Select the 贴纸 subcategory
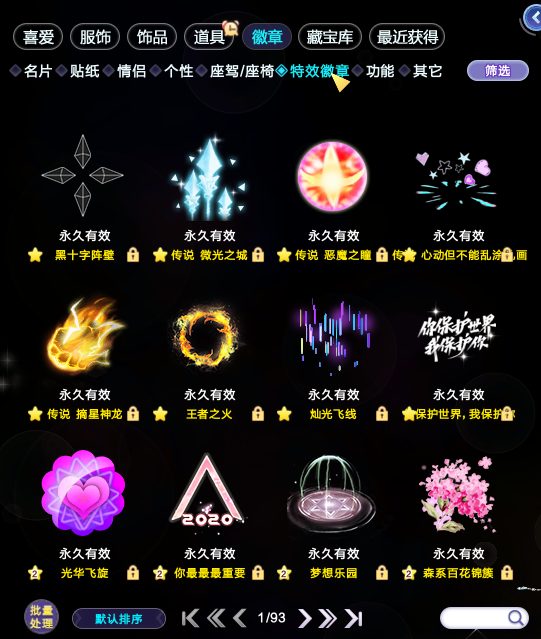 click(84, 71)
